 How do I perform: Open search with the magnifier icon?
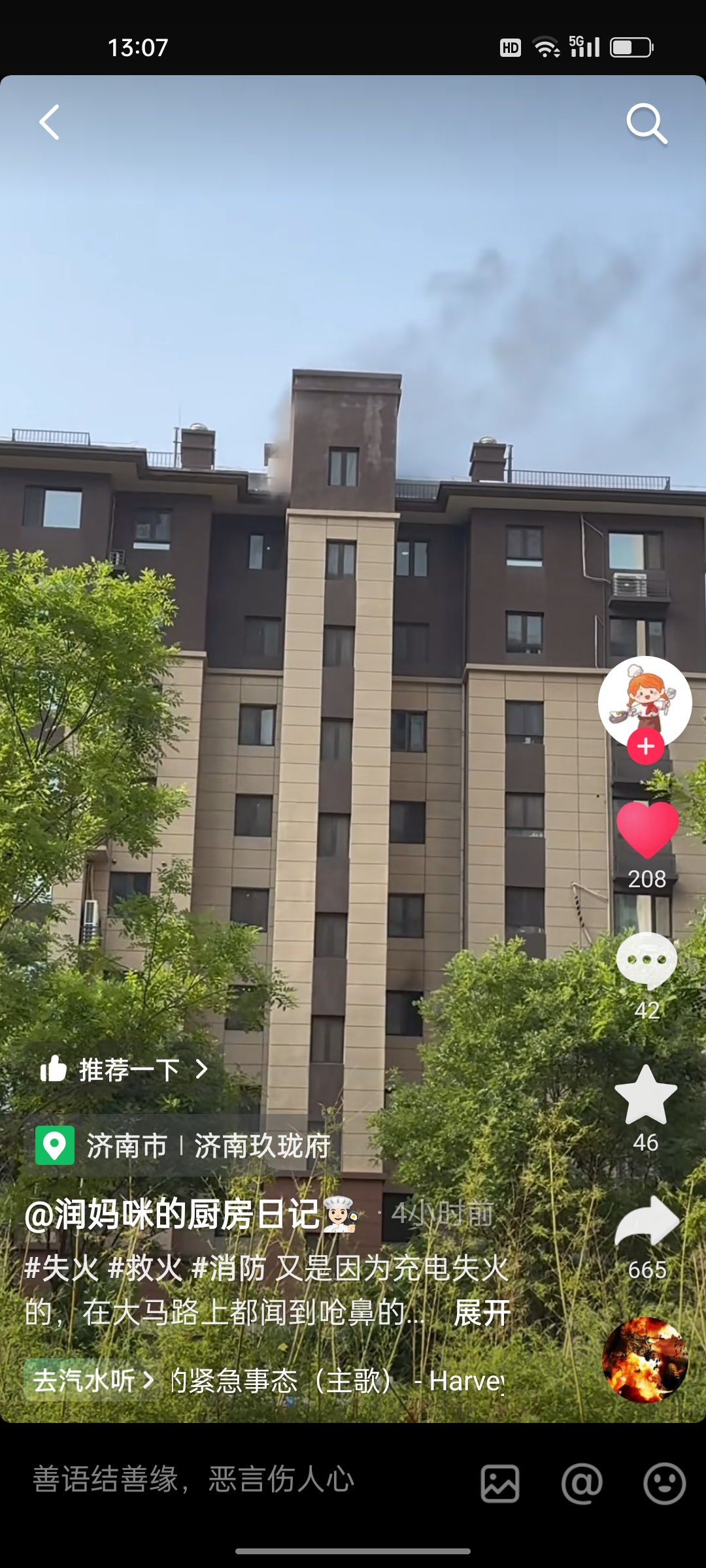[x=646, y=123]
